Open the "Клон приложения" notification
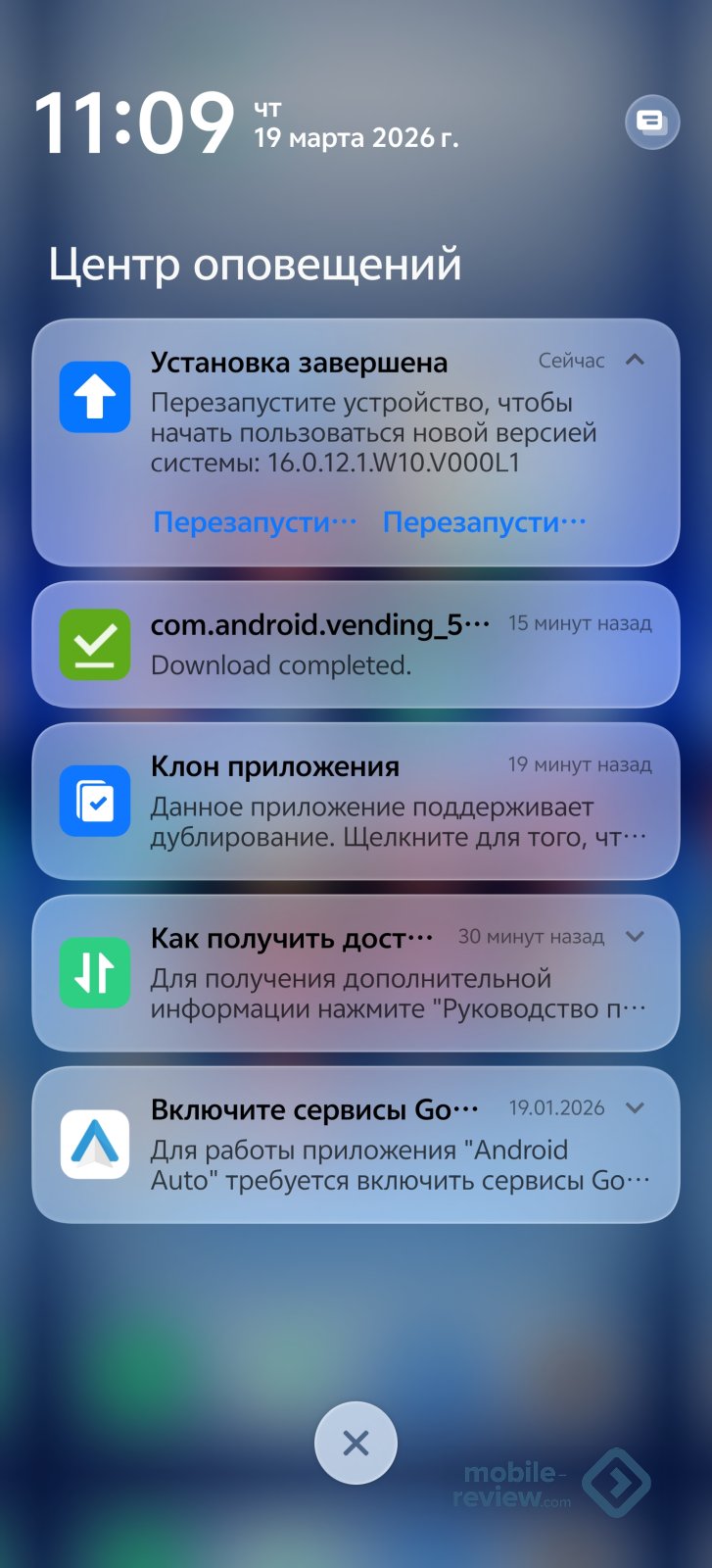 click(356, 802)
